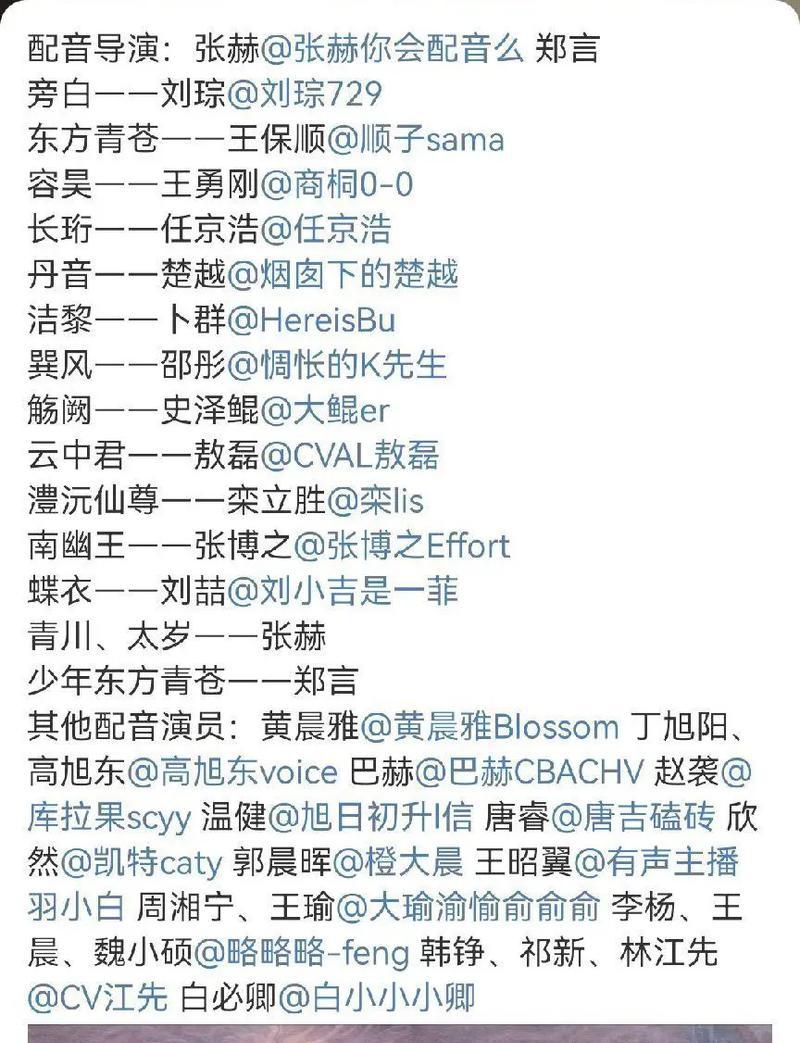Open the @烟囱下的楚越 profile link
This screenshot has height=1043, width=800.
click(343, 275)
